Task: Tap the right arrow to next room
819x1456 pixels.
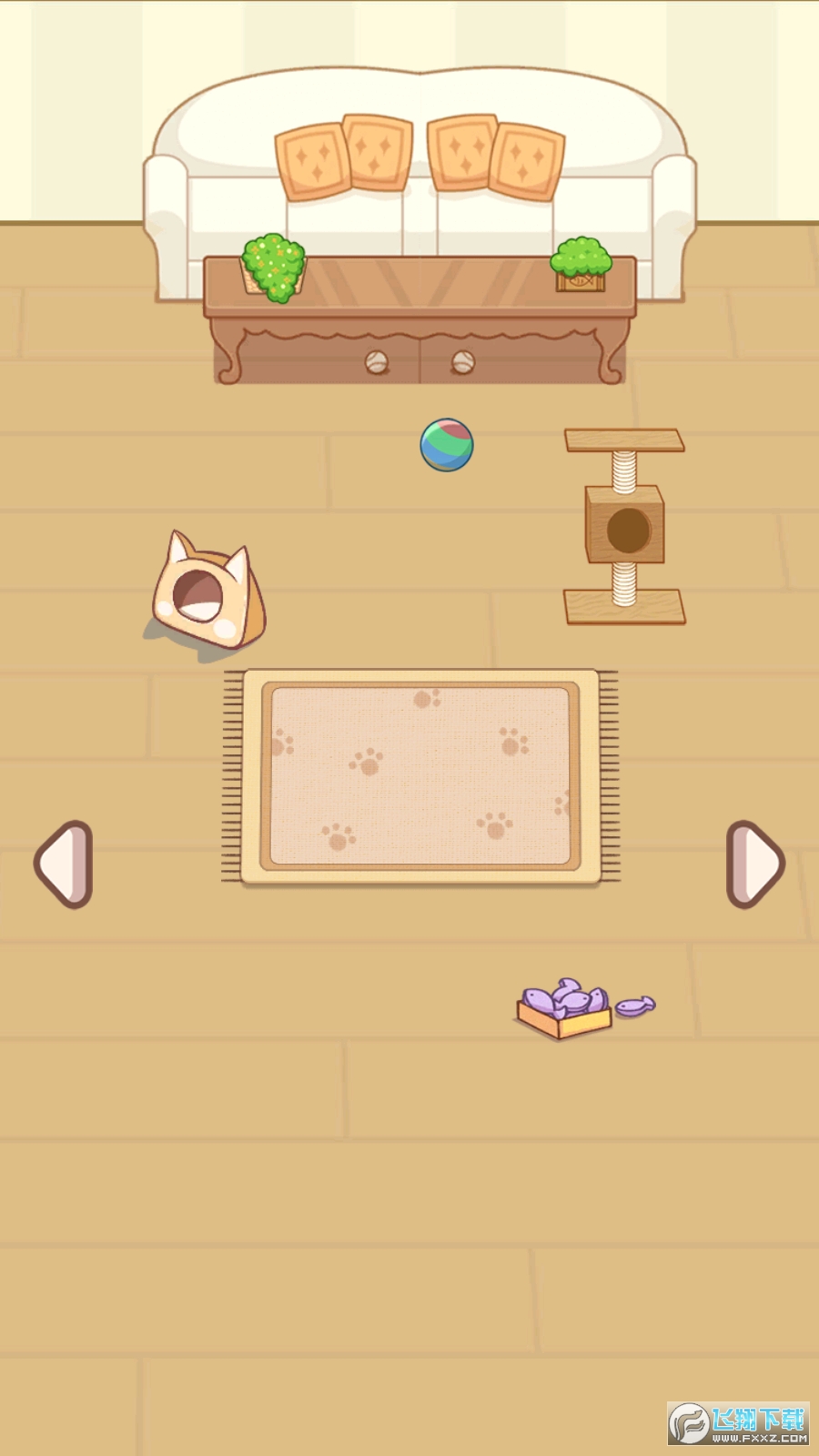Action: [754, 864]
